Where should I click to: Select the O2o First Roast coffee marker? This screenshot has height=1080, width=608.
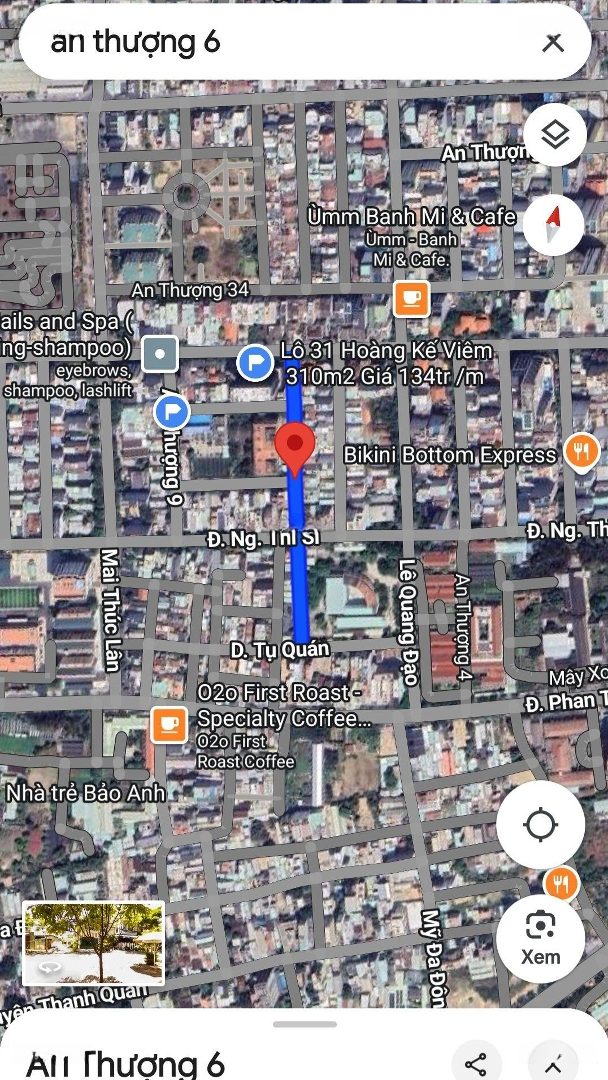click(x=168, y=724)
